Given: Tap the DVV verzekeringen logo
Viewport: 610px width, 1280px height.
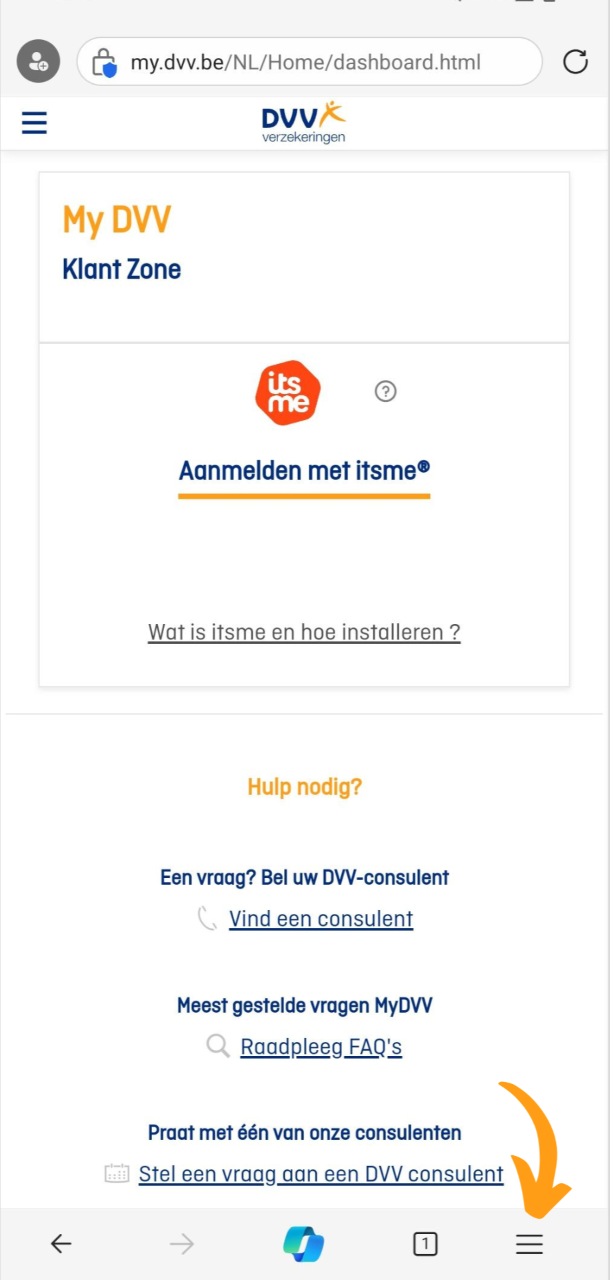Looking at the screenshot, I should coord(303,123).
